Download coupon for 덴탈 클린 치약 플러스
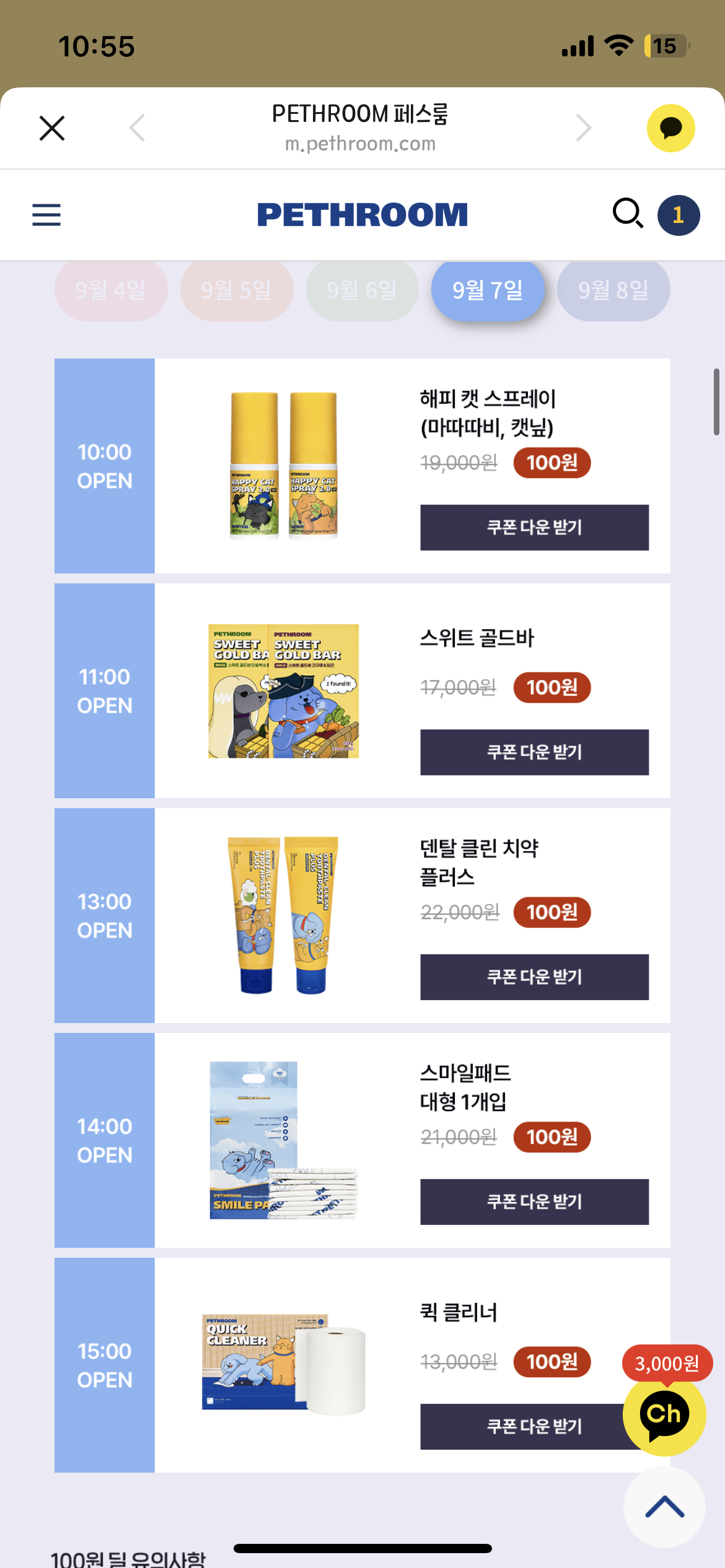 tap(535, 977)
